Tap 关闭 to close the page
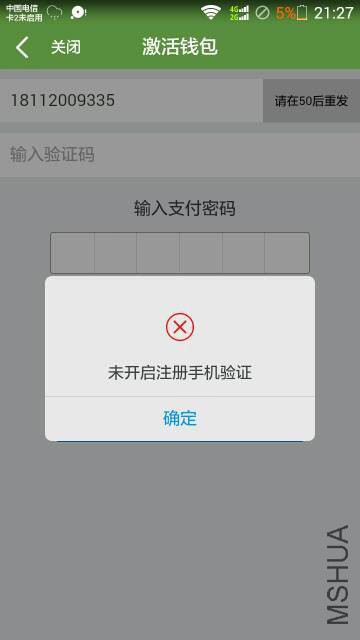The image size is (360, 640). 66,47
